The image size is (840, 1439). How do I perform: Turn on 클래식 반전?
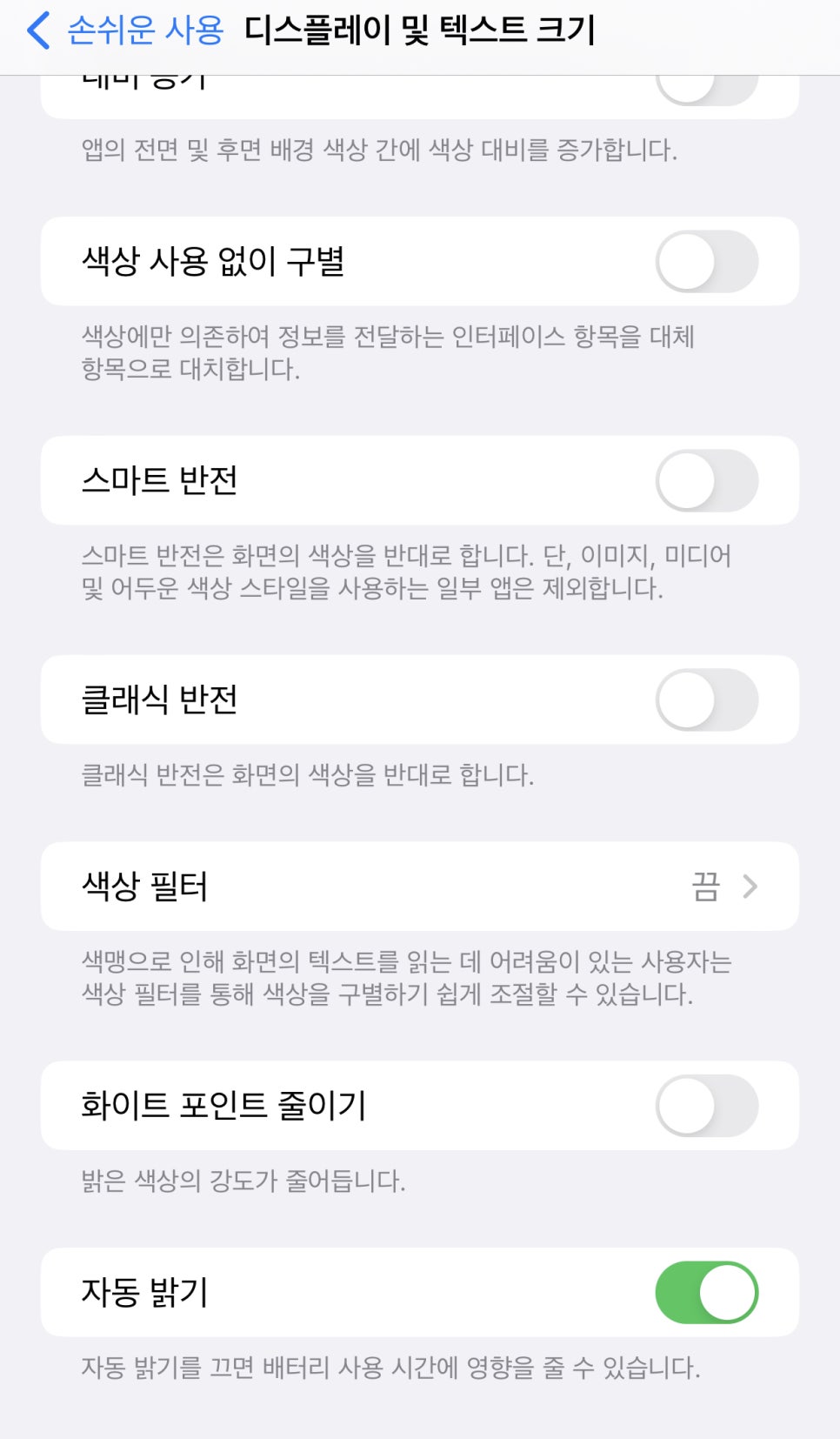pyautogui.click(x=706, y=699)
